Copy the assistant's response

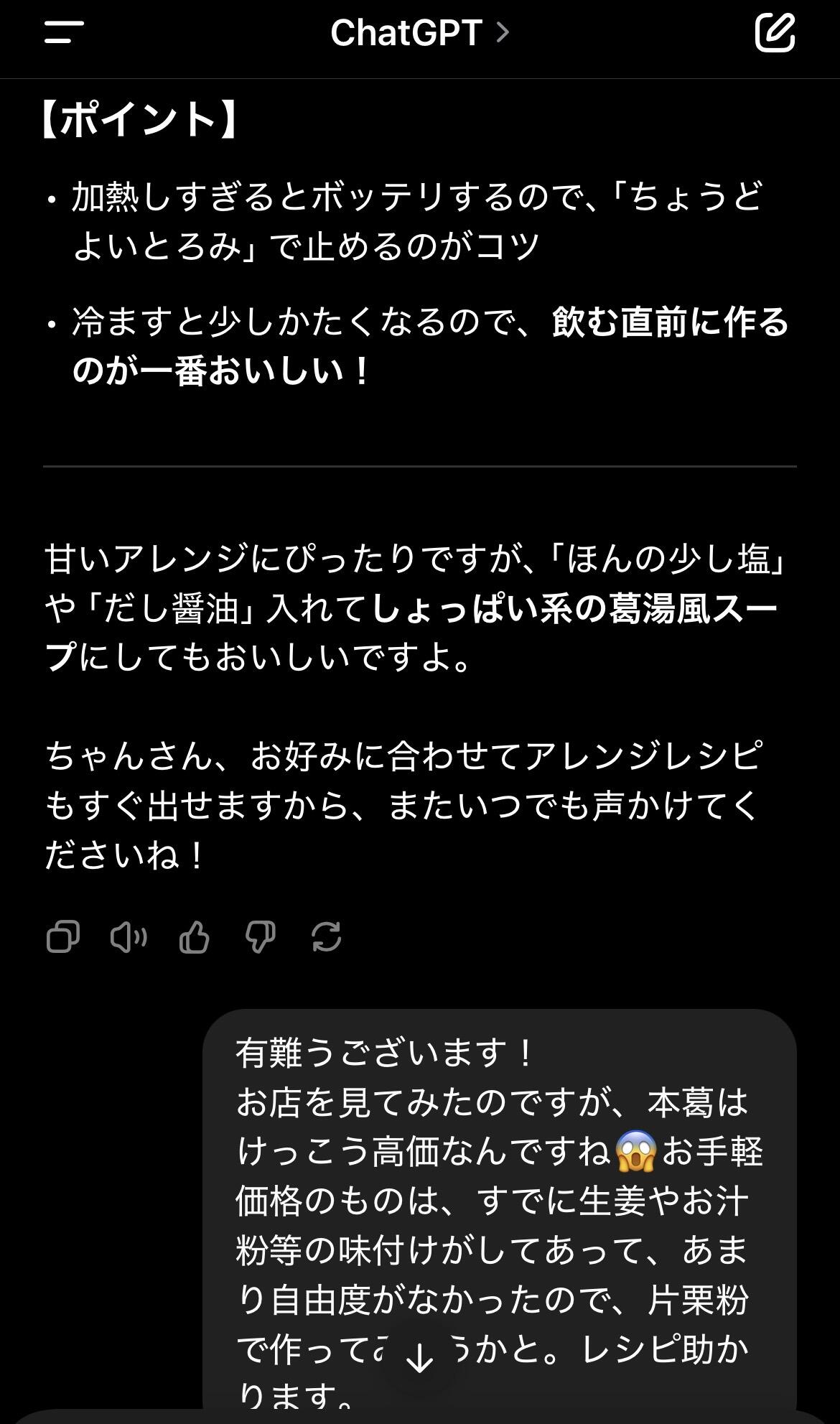click(62, 937)
